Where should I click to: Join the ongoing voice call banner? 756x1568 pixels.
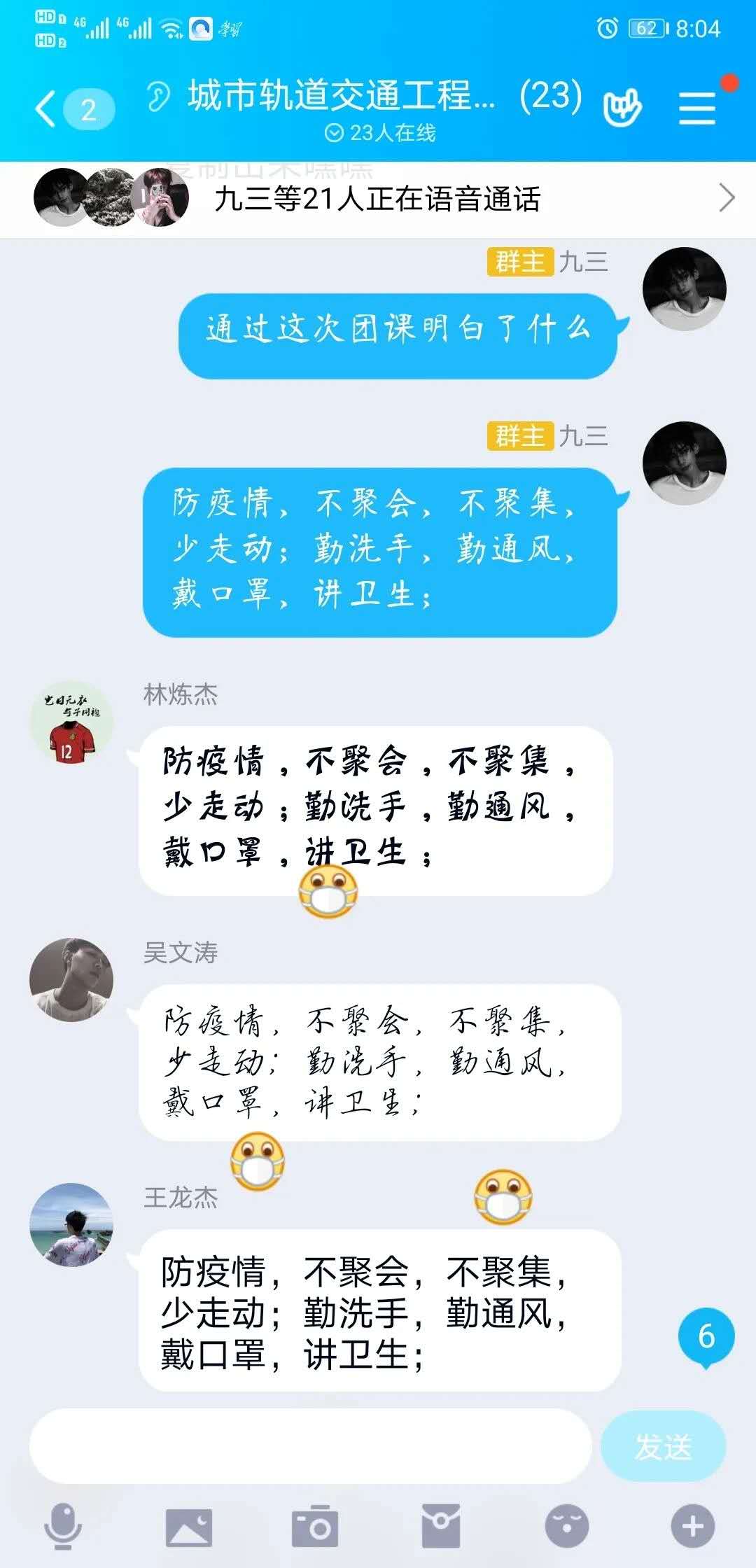(378, 199)
